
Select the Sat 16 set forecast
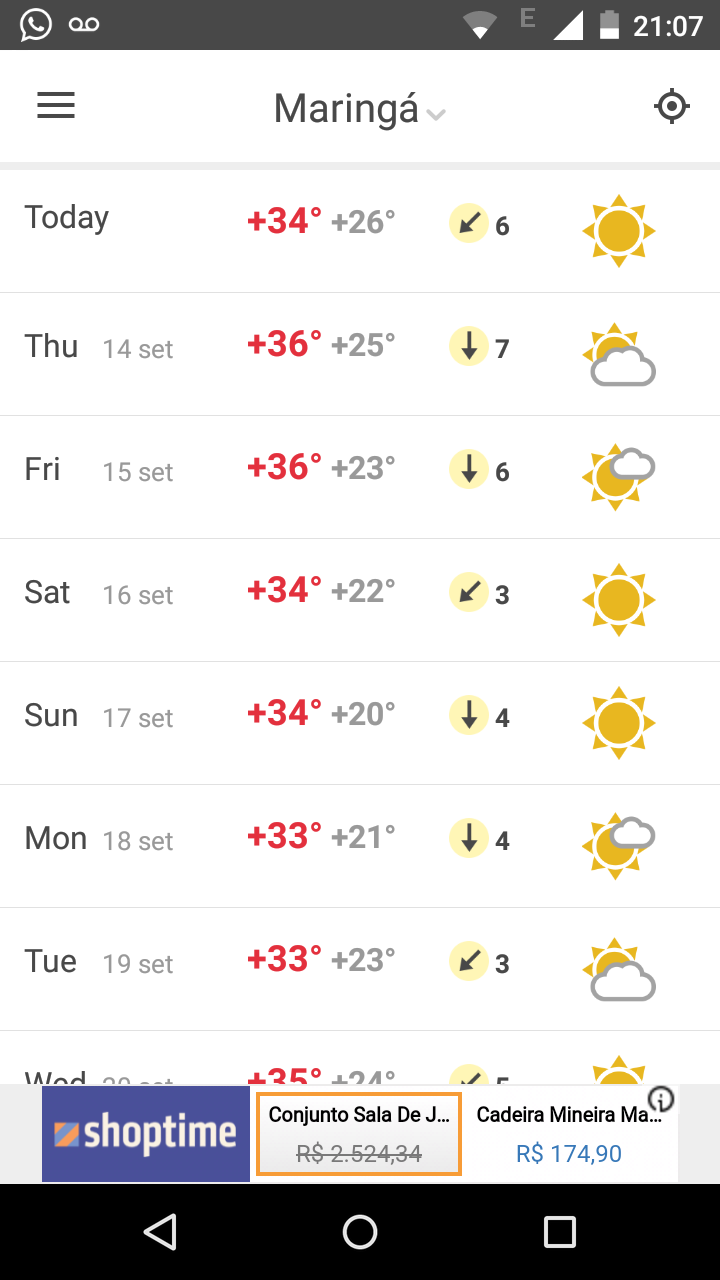coord(360,600)
